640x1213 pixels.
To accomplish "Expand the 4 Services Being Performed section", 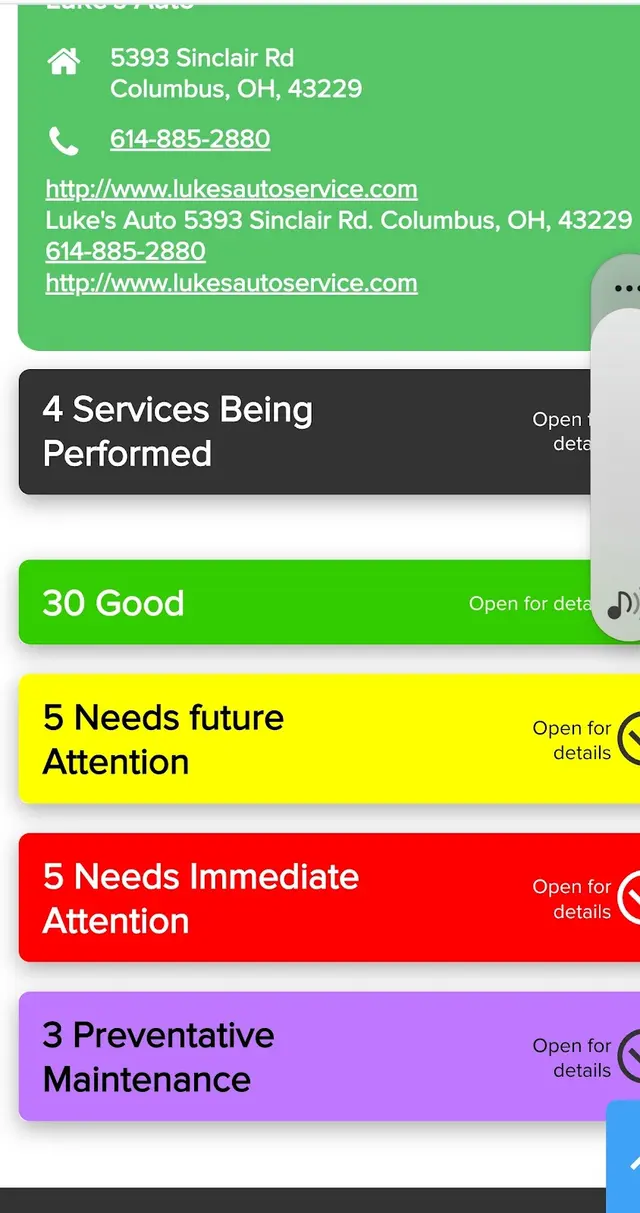I will [x=305, y=432].
